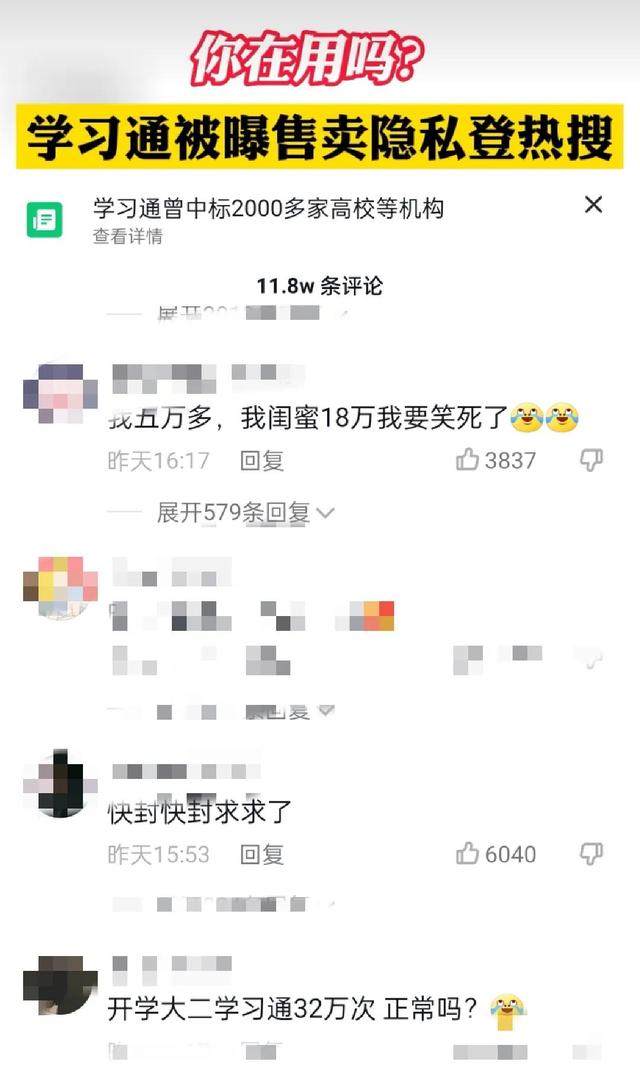Dislike the 快封快封求求了 comment
Image resolution: width=640 pixels, height=1084 pixels.
592,854
